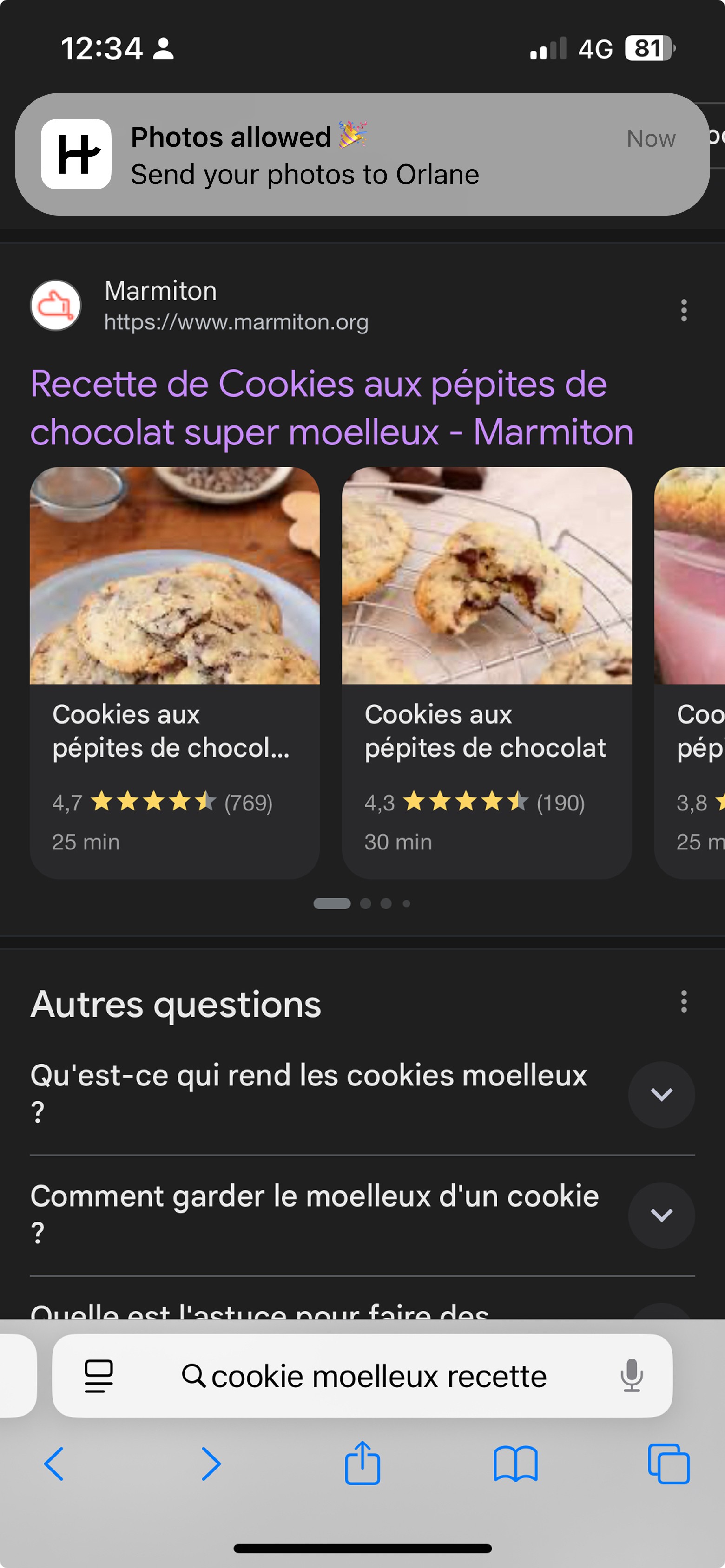Expand "Comment garder le moelleux d'un cookie"
The height and width of the screenshot is (1568, 725).
pyautogui.click(x=661, y=1215)
